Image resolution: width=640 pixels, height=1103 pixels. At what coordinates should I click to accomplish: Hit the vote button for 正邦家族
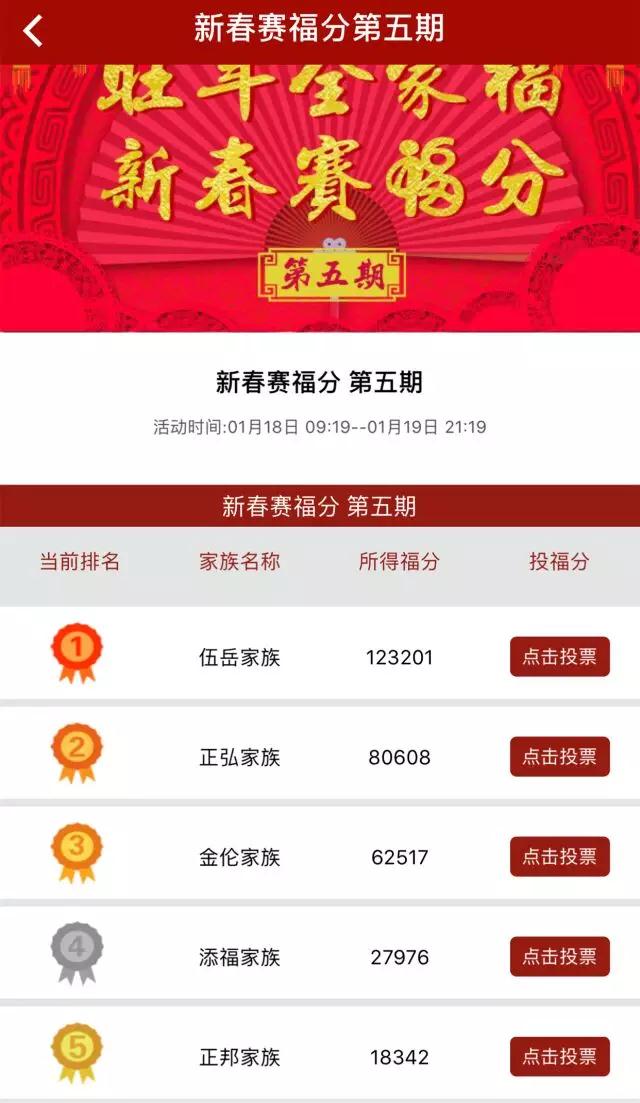[559, 1057]
